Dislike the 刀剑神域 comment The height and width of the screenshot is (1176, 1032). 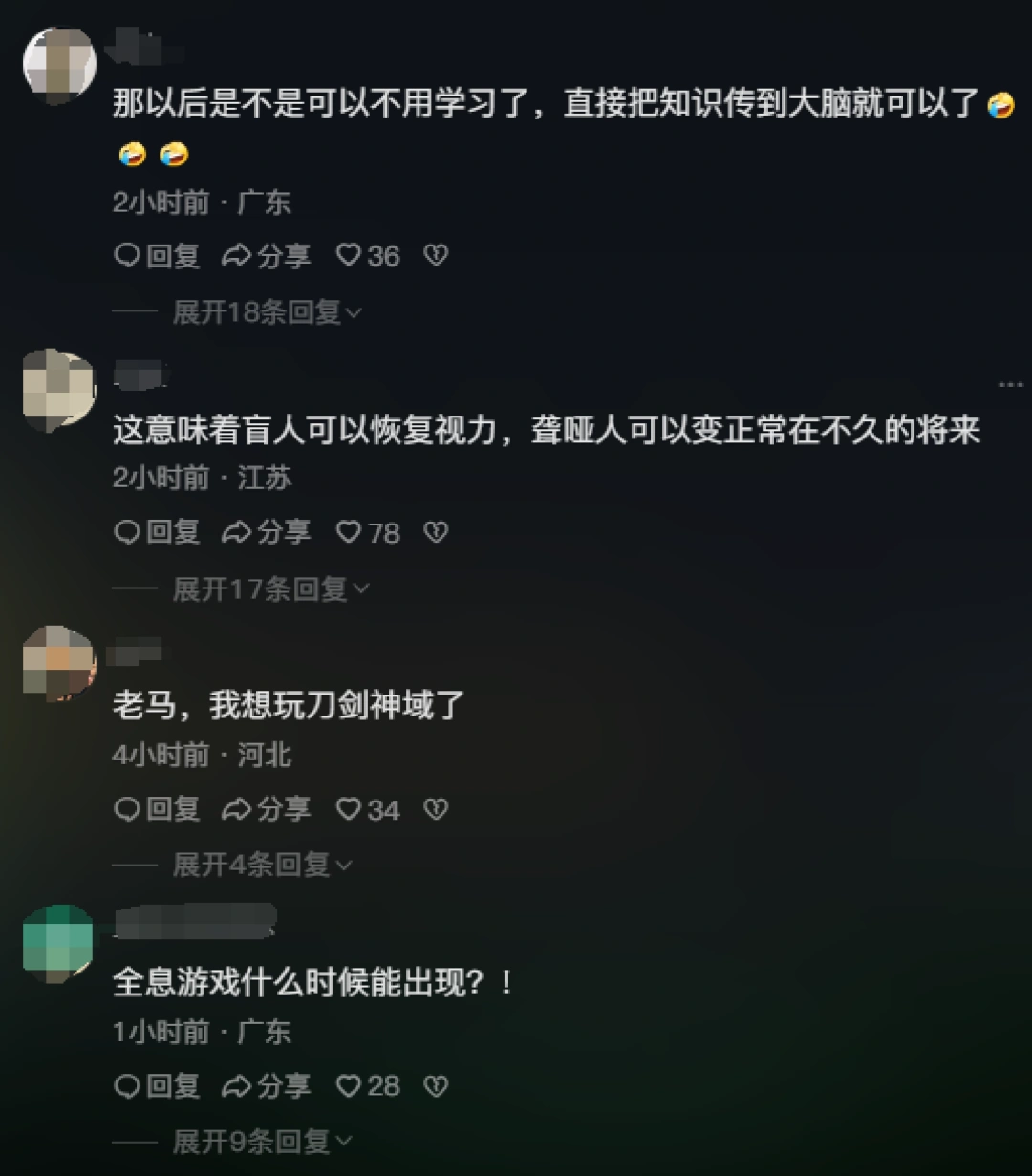coord(436,809)
